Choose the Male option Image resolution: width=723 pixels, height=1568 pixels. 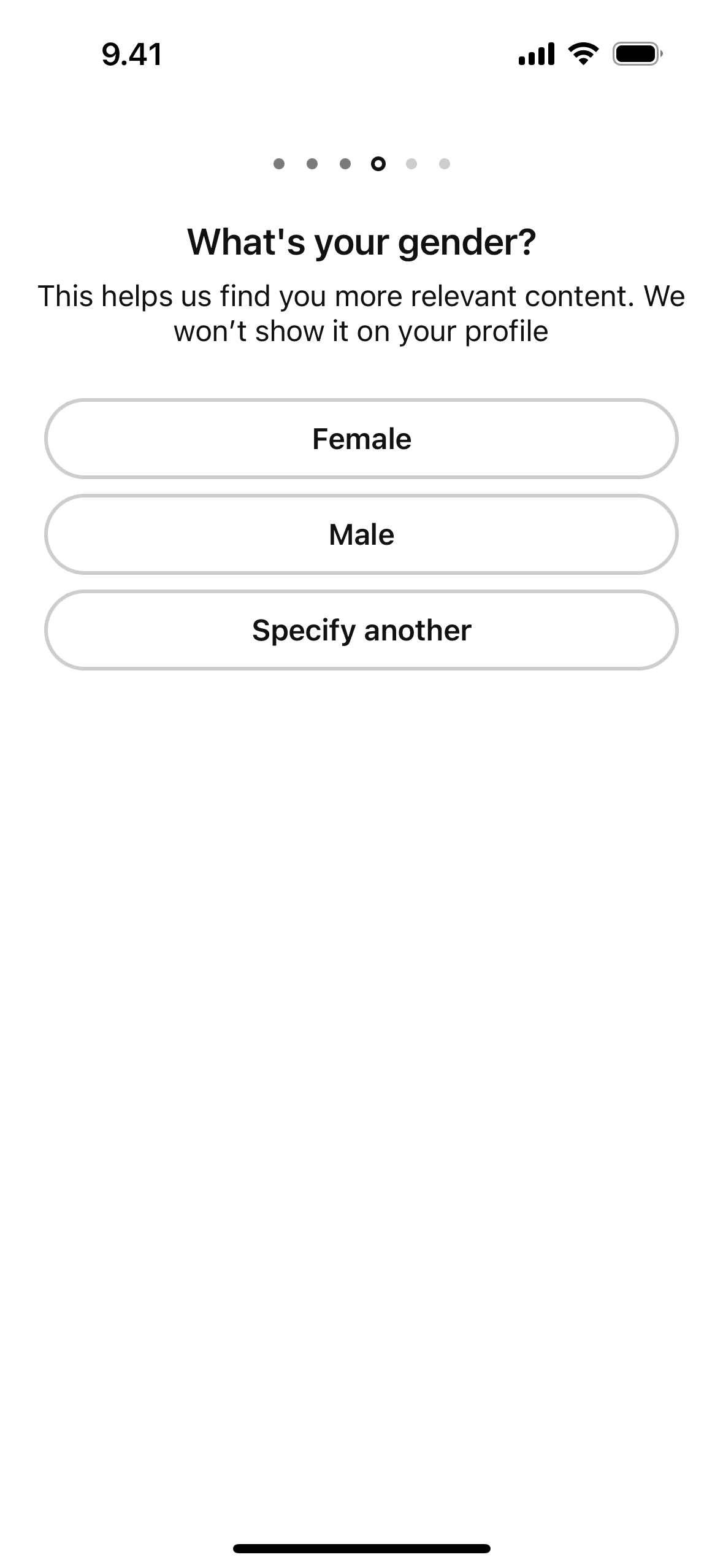point(361,534)
